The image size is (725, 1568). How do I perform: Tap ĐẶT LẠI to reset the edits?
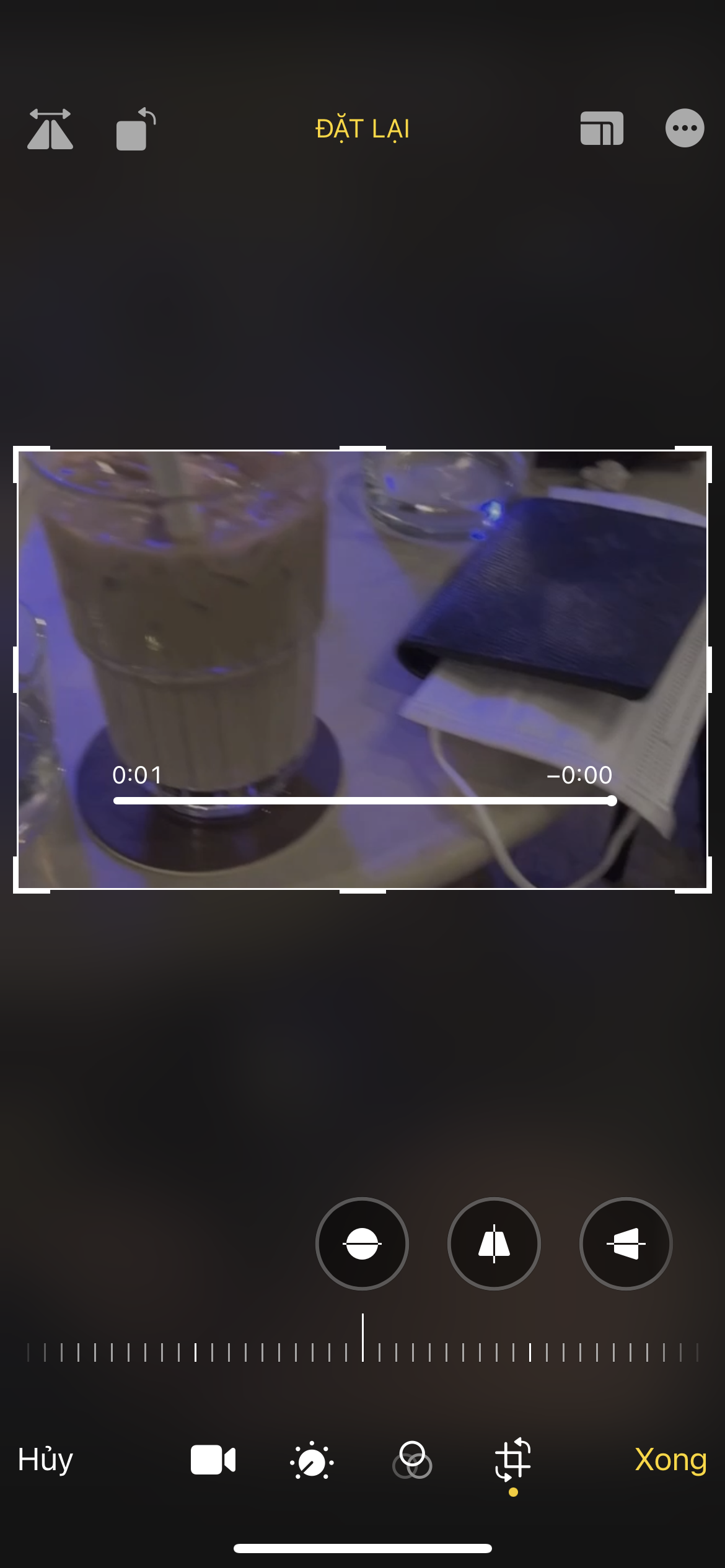point(362,129)
